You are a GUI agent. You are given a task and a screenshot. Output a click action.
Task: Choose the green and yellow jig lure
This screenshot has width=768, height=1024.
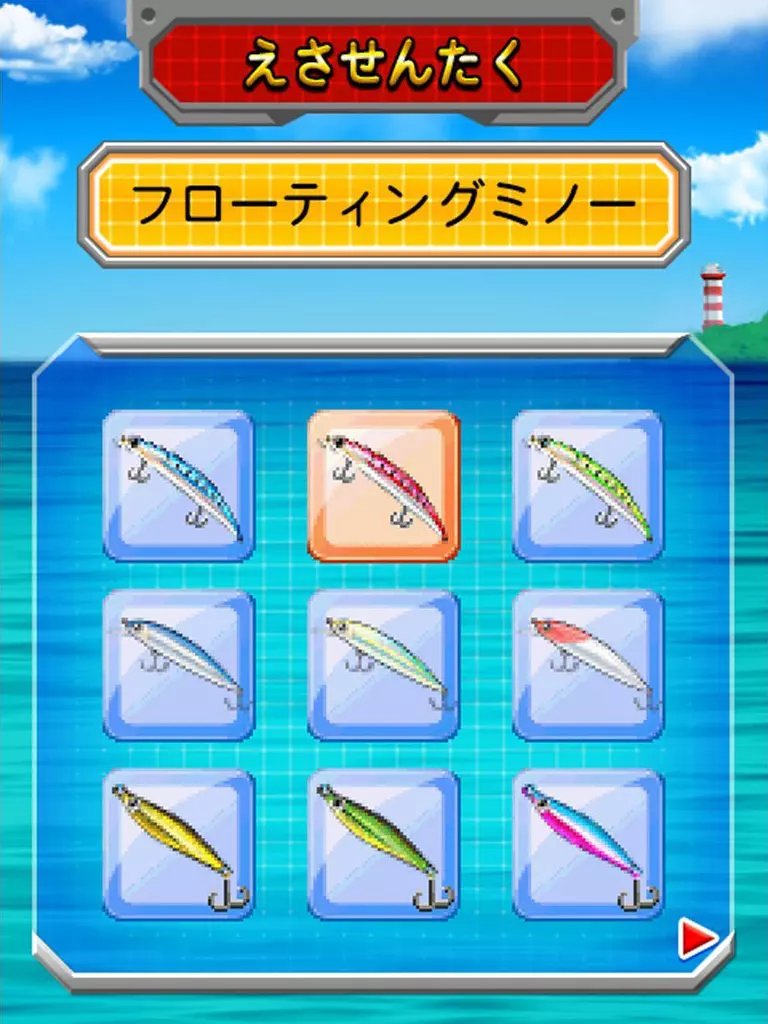384,845
